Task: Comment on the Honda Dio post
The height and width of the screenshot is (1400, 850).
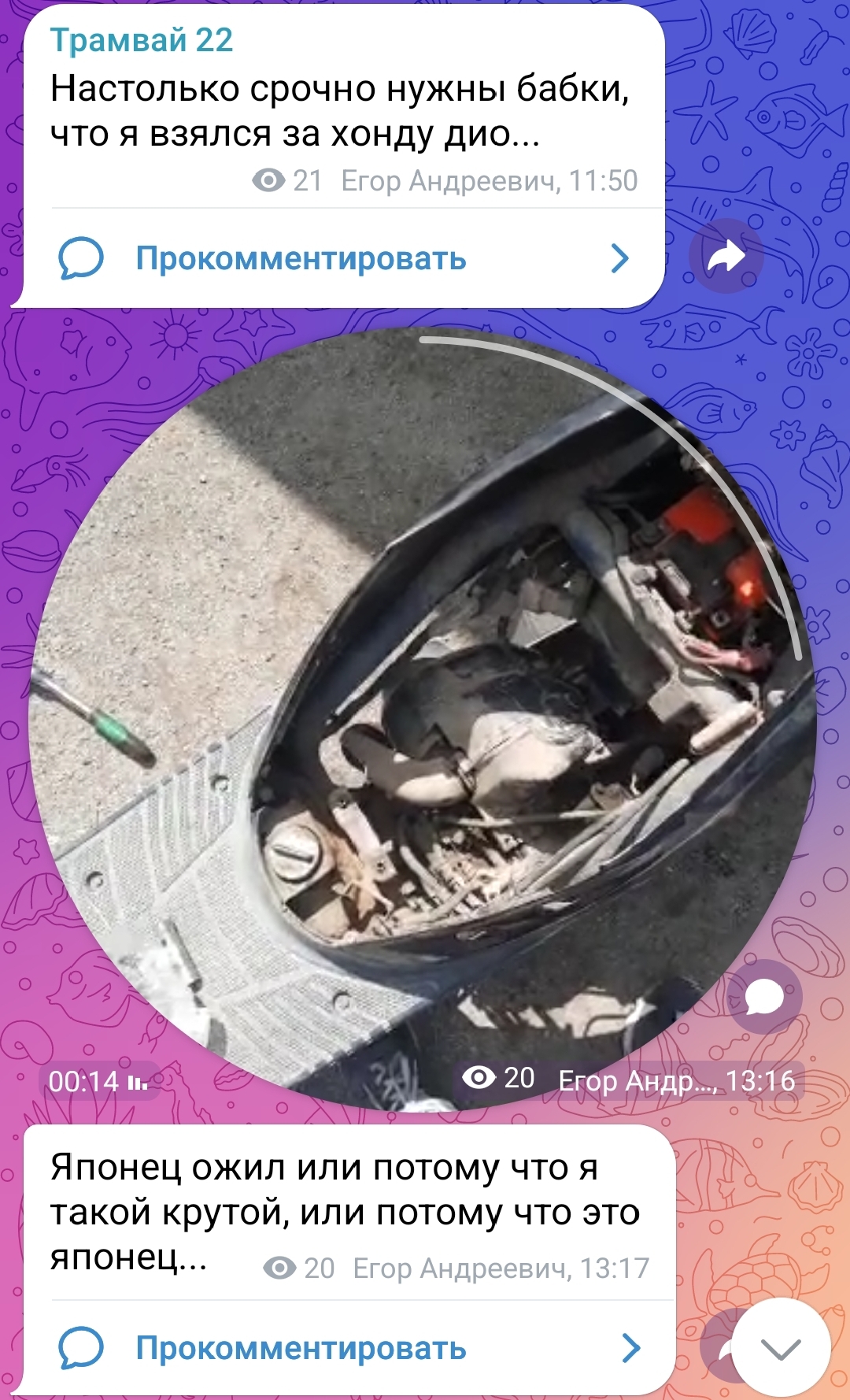Action: (301, 258)
